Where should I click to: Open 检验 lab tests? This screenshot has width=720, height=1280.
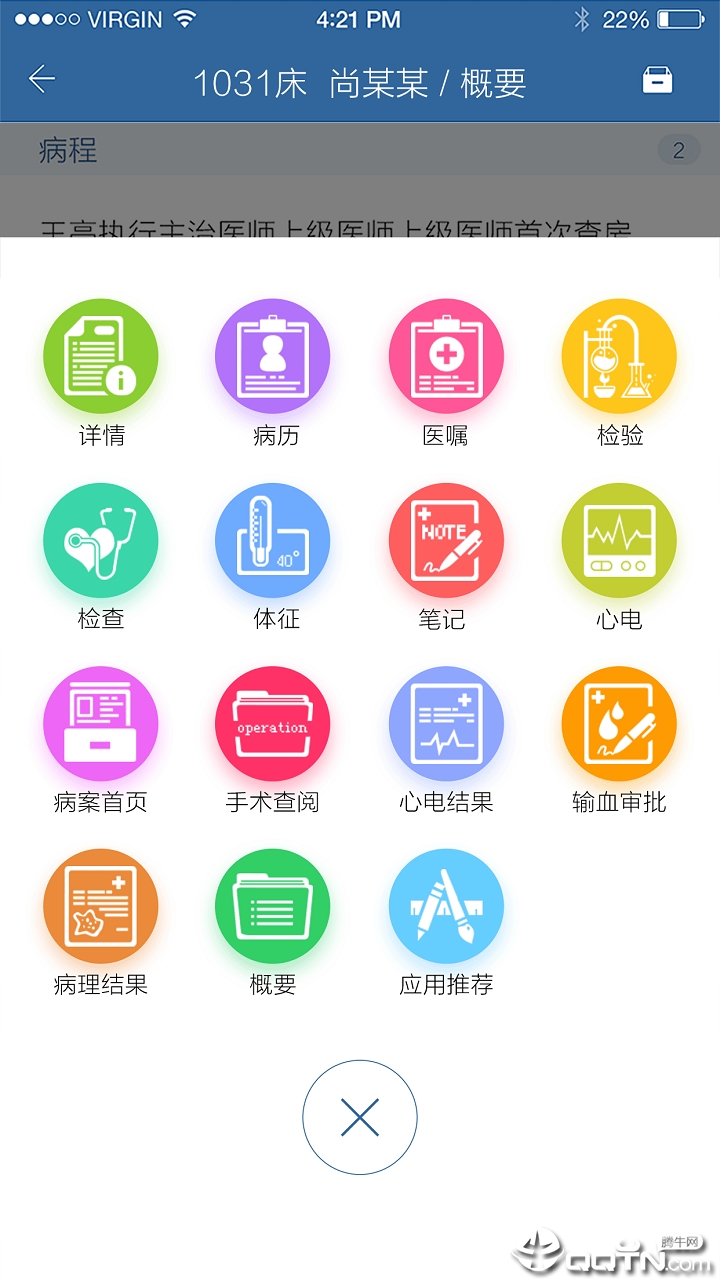click(x=619, y=357)
